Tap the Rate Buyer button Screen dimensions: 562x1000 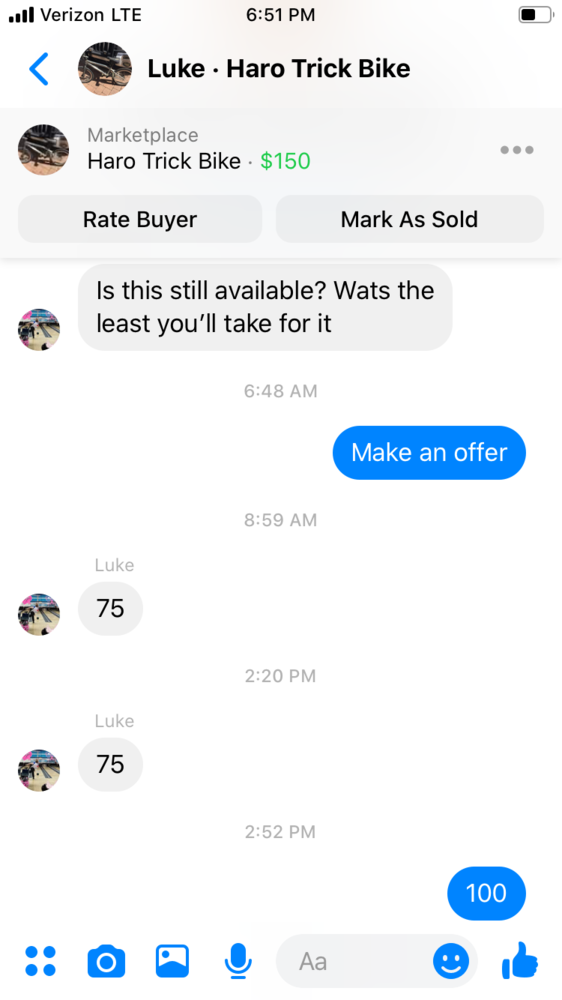[140, 219]
